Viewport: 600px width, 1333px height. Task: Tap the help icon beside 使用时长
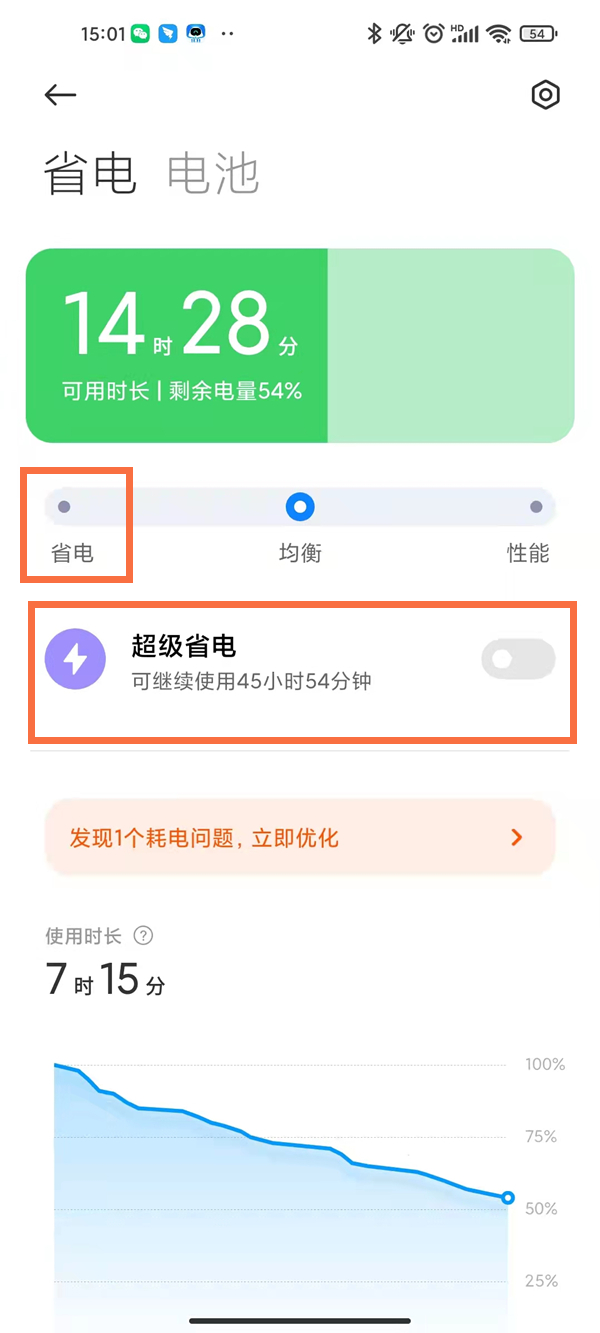144,936
